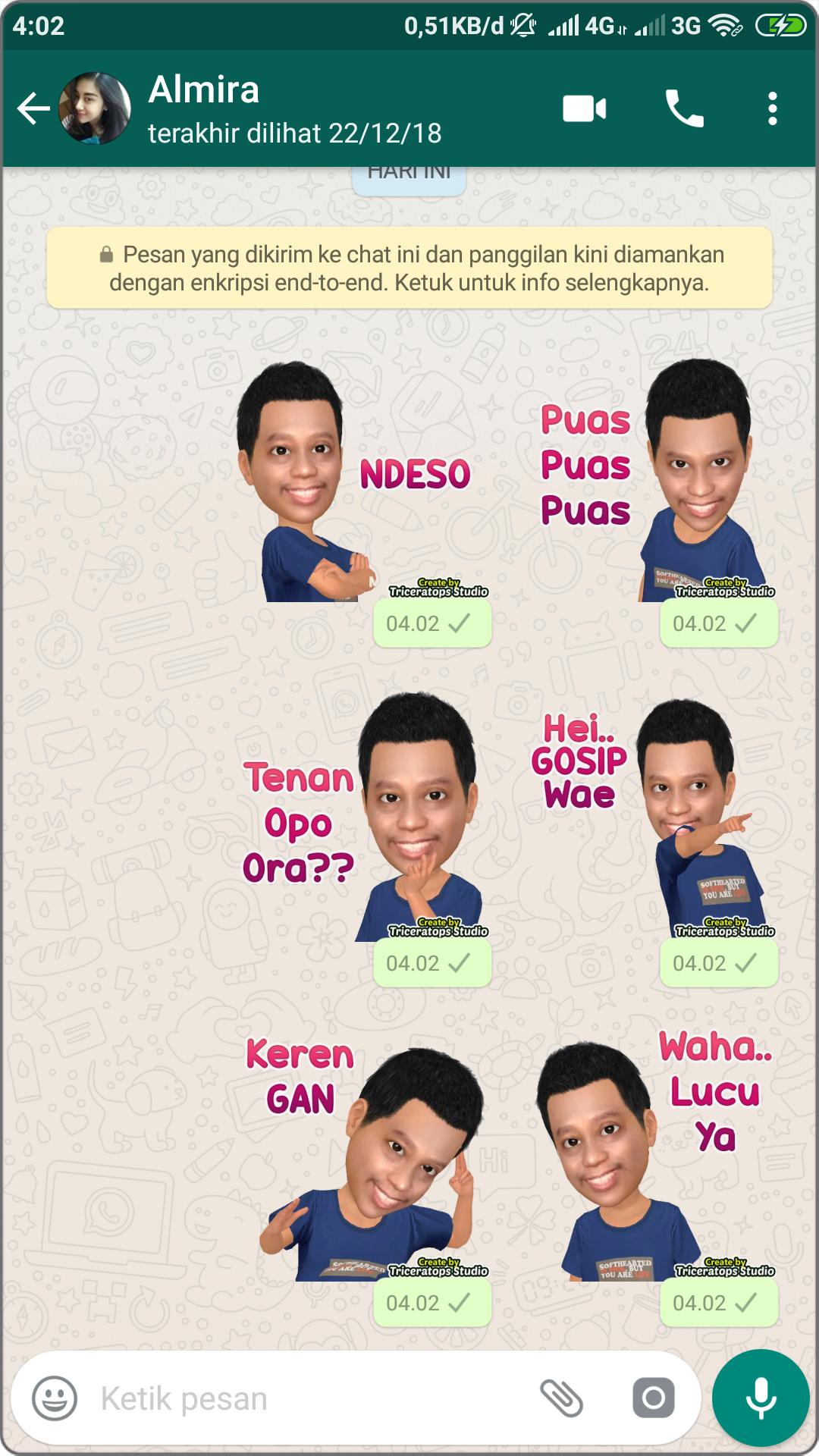Image resolution: width=819 pixels, height=1456 pixels.
Task: Open the overflow menu
Action: (x=772, y=108)
